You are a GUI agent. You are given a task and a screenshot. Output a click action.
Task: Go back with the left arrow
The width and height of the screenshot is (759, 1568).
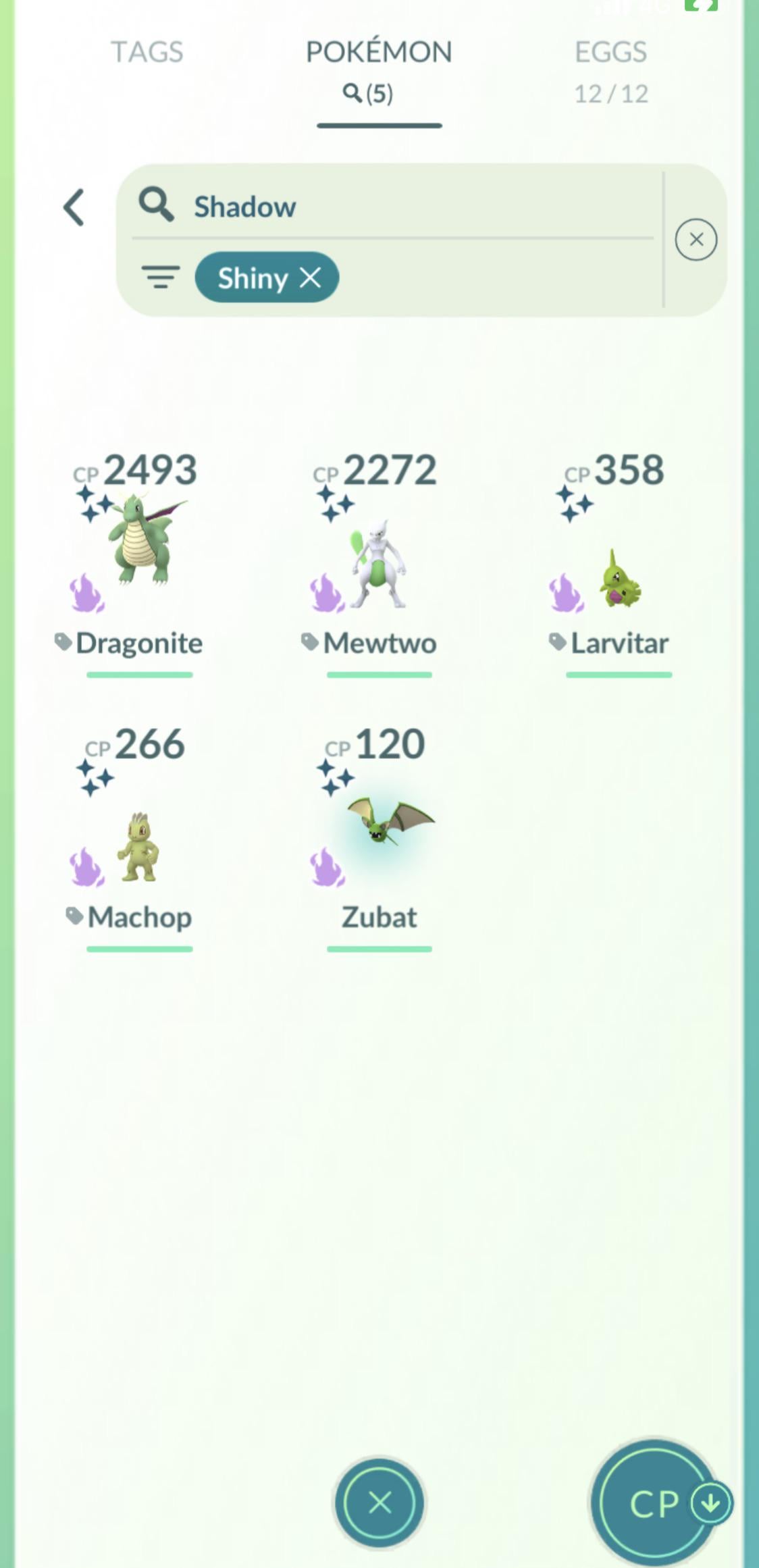pyautogui.click(x=74, y=207)
